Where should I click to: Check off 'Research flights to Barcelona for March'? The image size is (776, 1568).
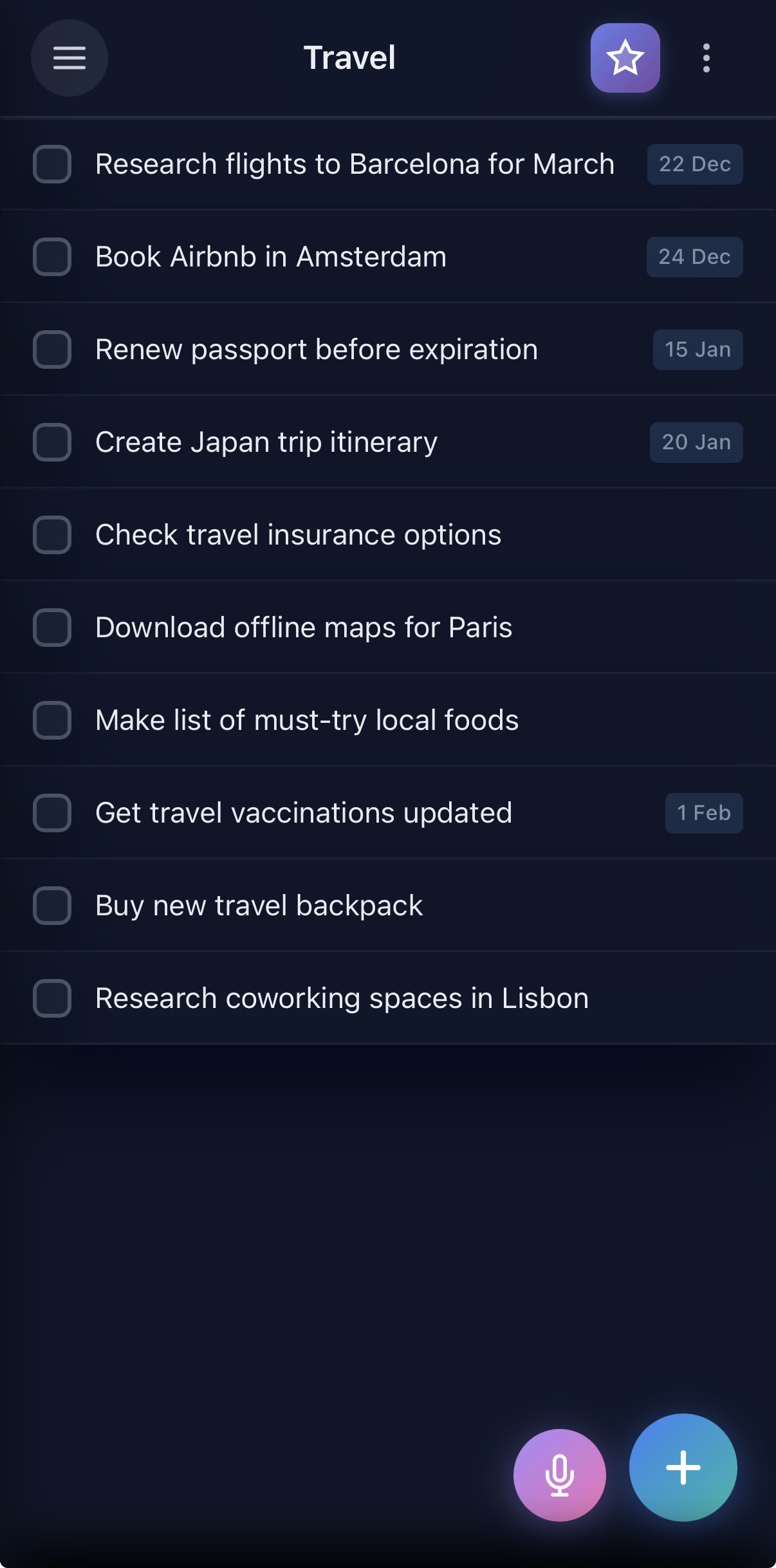pos(52,164)
